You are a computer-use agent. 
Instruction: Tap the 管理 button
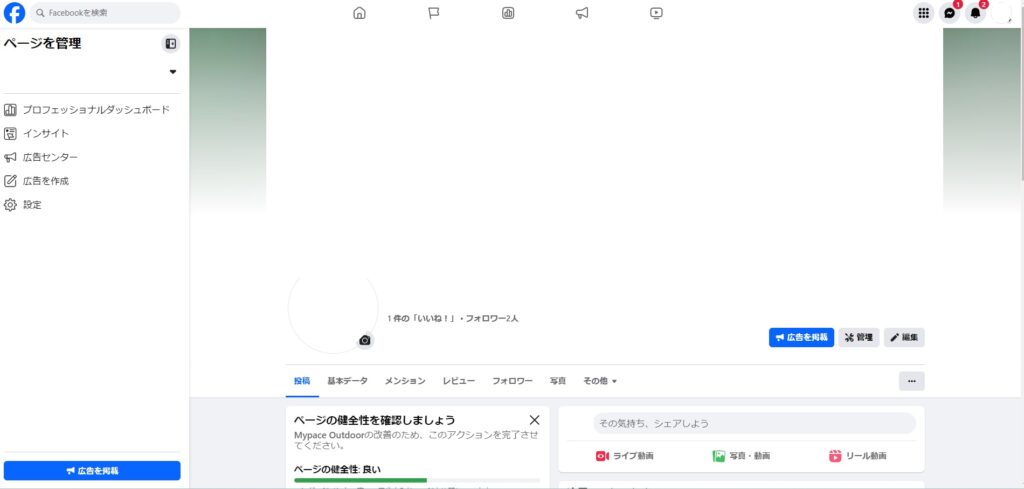point(859,338)
